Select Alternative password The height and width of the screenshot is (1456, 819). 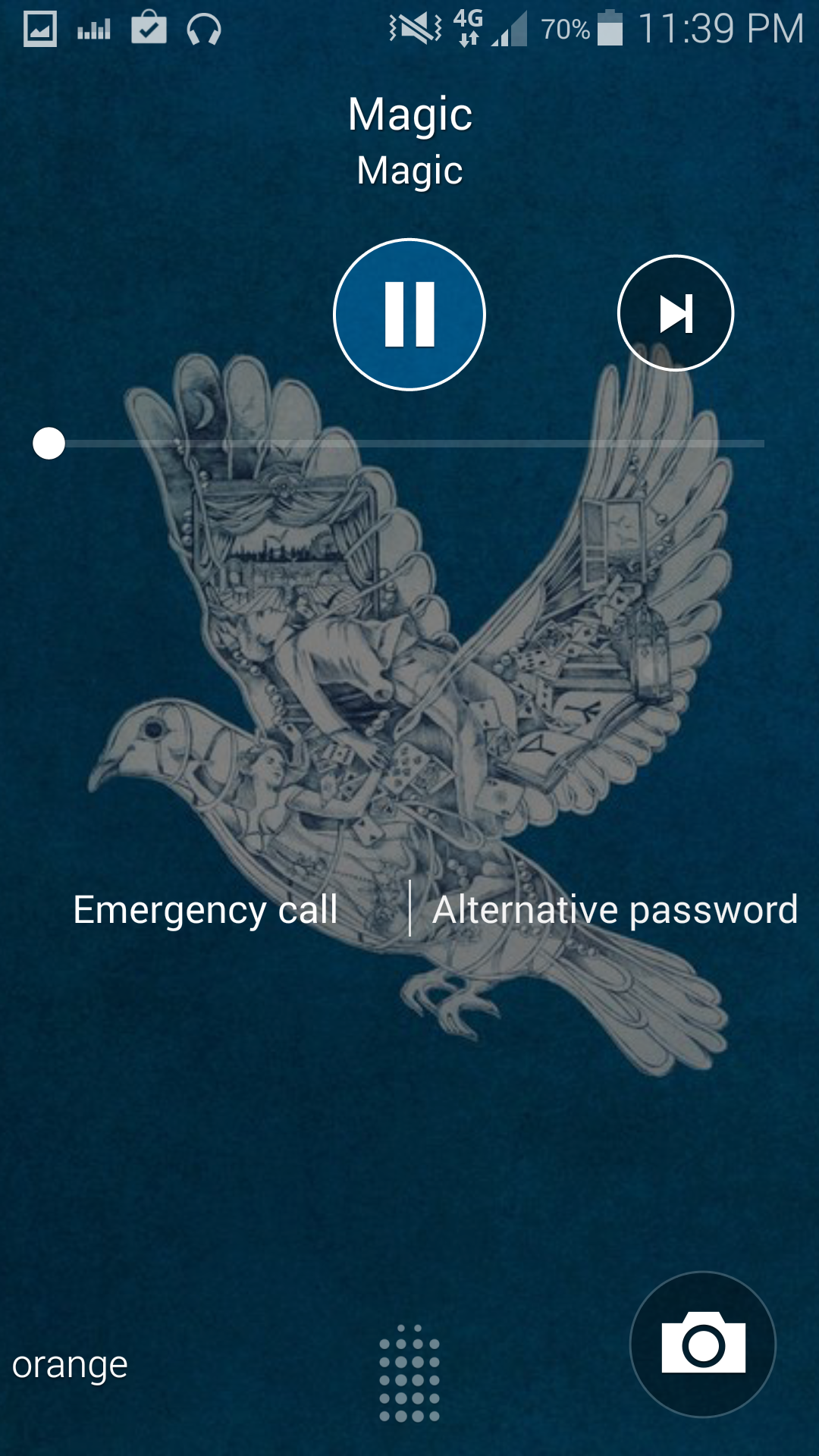click(x=615, y=909)
